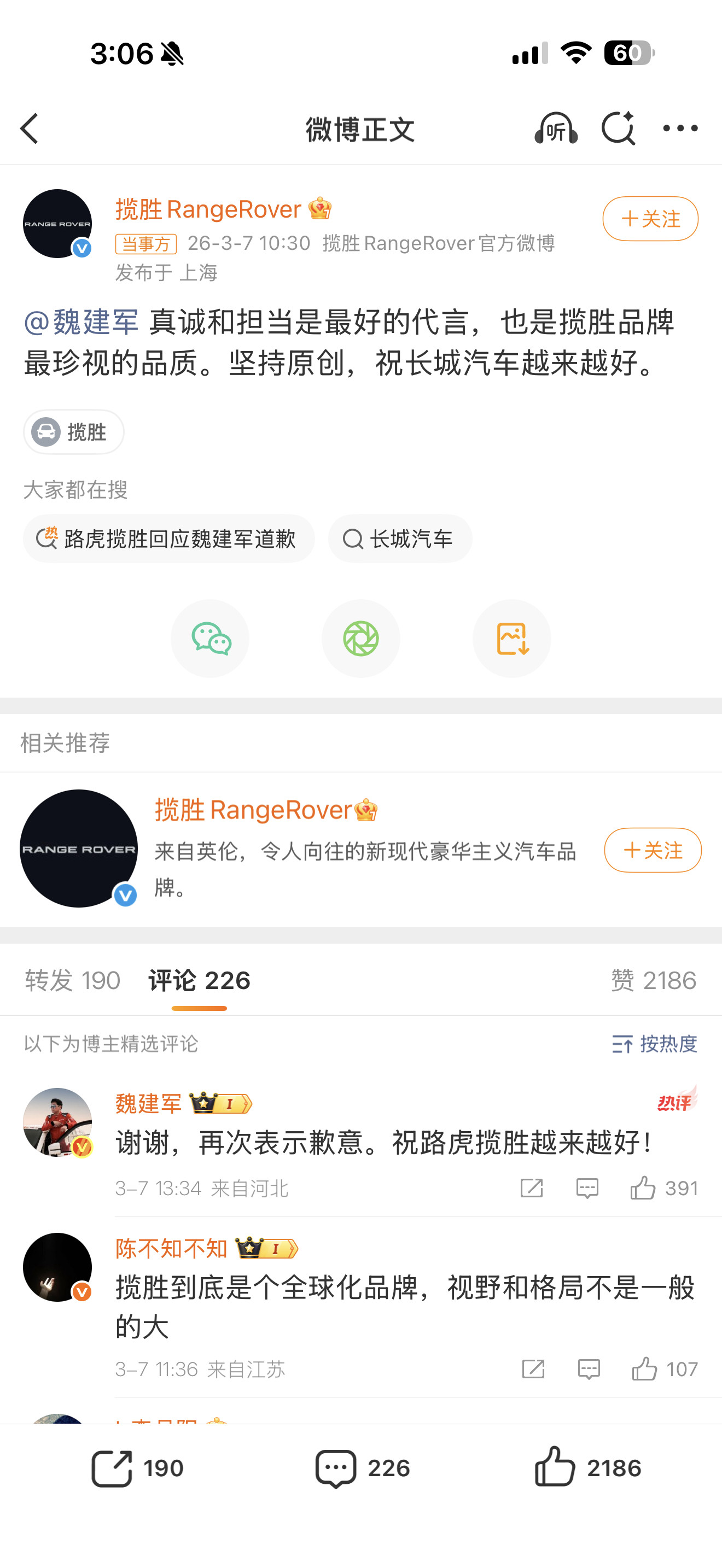The image size is (722, 1568).
Task: Tap the listen (headphone) icon in the top bar
Action: click(x=556, y=128)
